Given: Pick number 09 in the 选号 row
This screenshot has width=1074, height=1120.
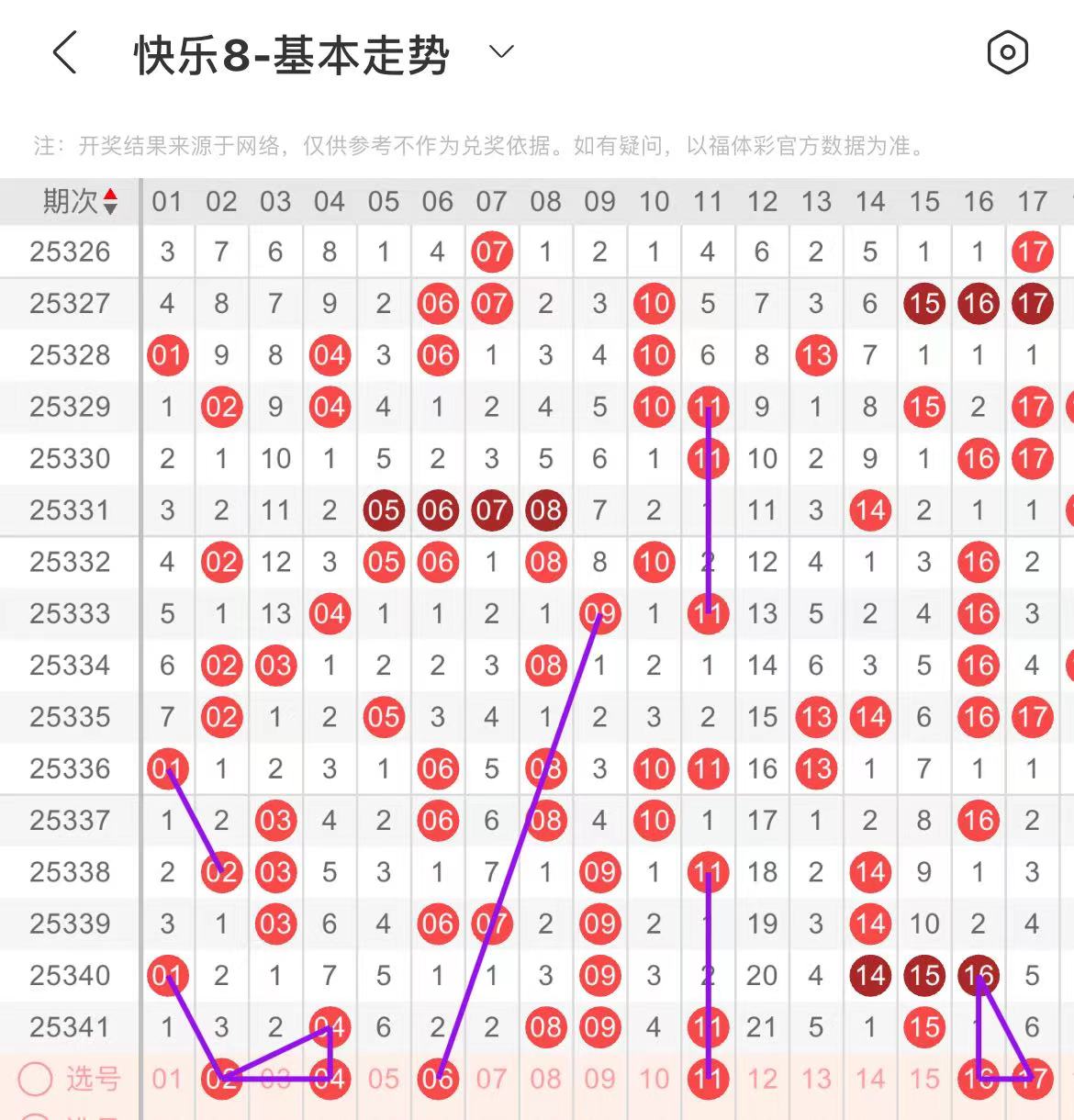Looking at the screenshot, I should point(599,1079).
